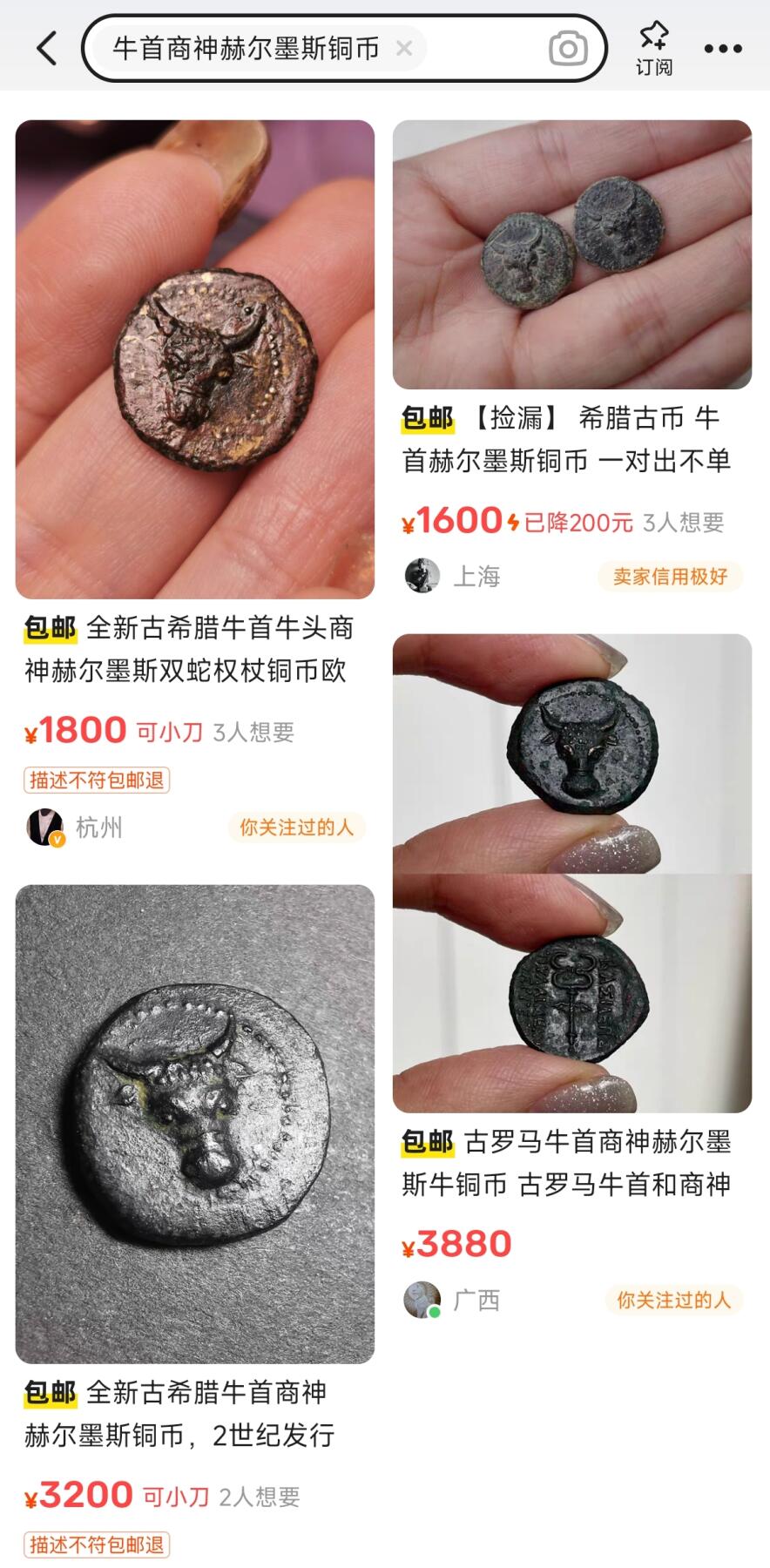
Task: Open the three-dot overflow menu
Action: [723, 49]
